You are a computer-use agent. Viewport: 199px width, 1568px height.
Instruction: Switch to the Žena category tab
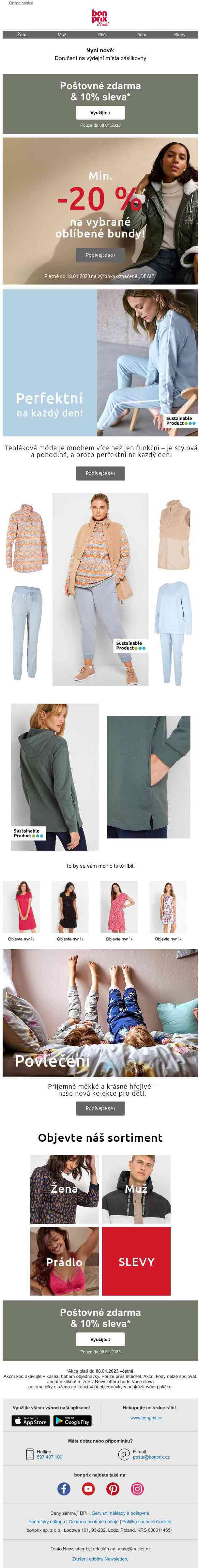pyautogui.click(x=23, y=35)
